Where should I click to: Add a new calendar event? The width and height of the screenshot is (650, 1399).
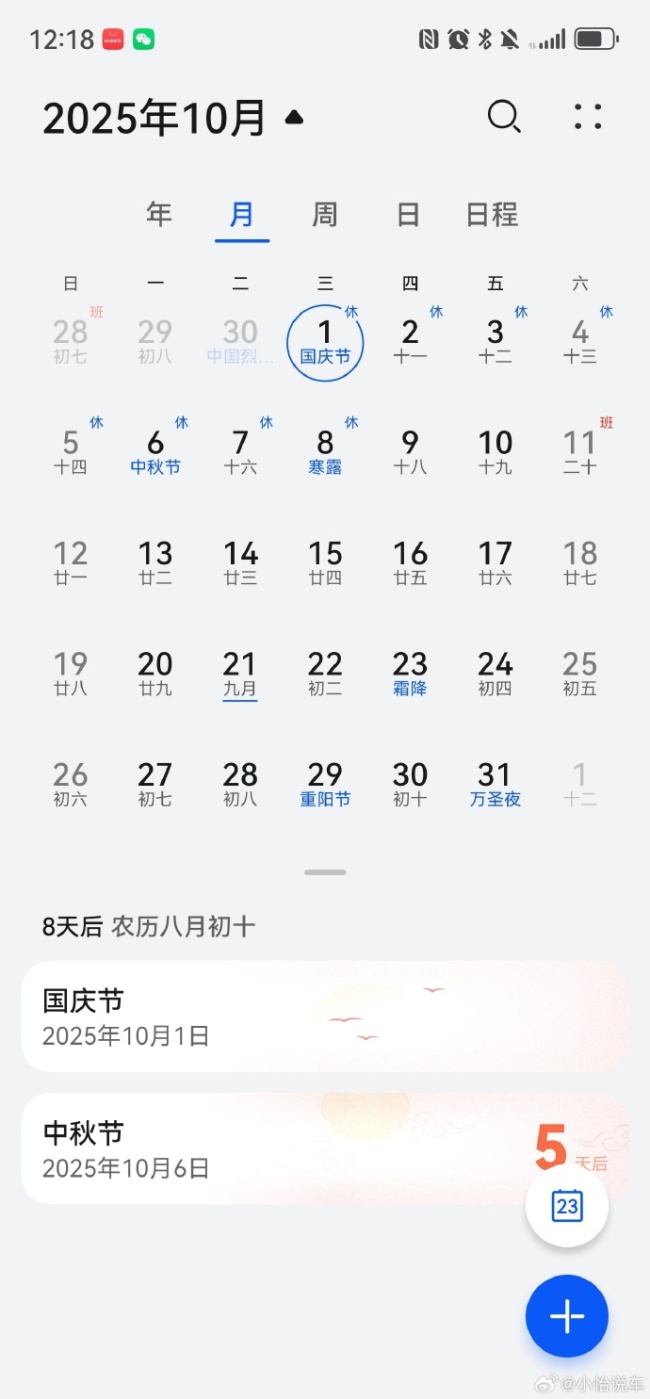click(567, 1316)
